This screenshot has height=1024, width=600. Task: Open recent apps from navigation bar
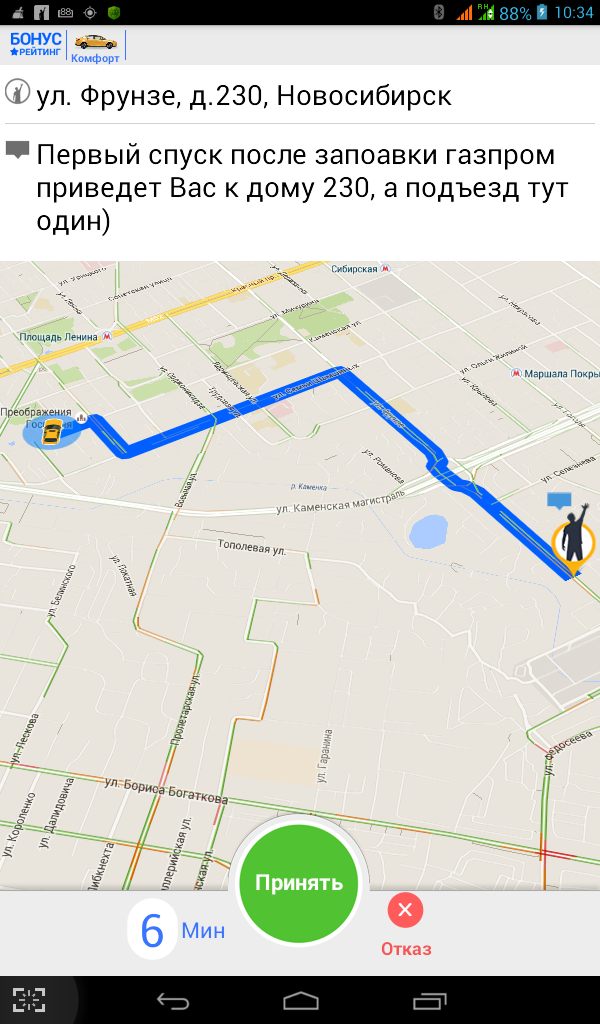point(430,1000)
